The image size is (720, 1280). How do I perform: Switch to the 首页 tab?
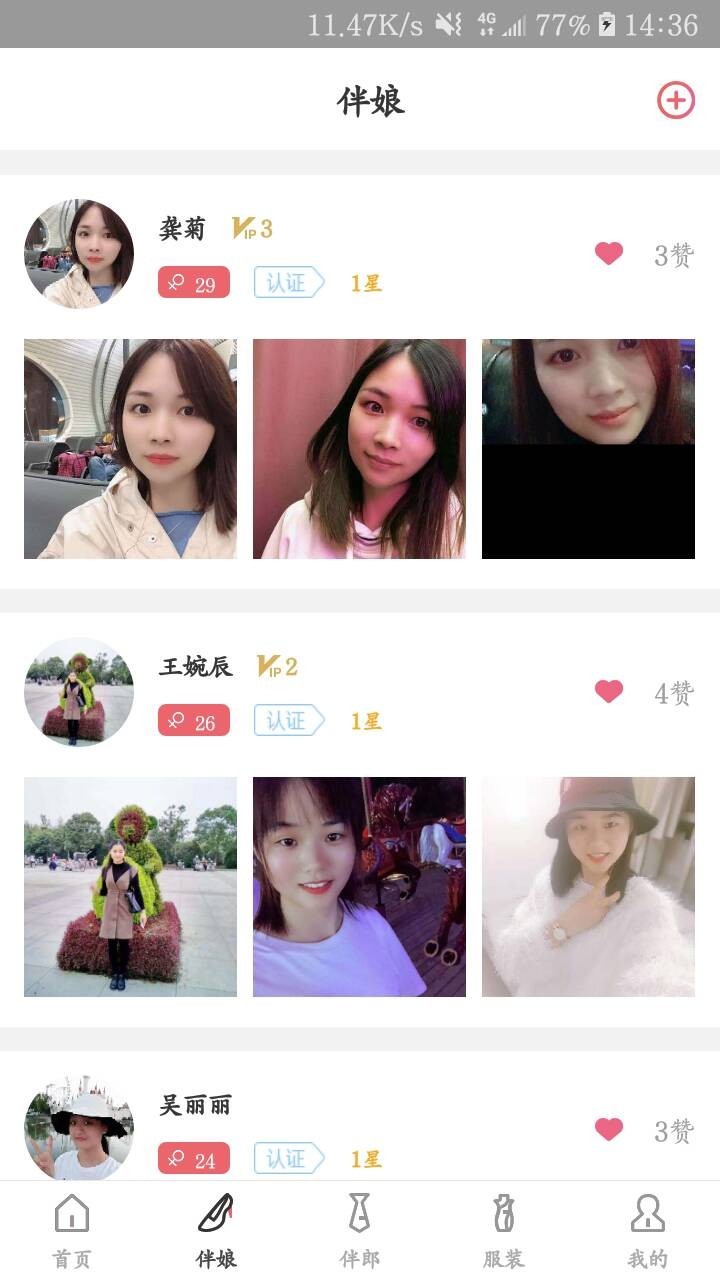click(x=72, y=1230)
